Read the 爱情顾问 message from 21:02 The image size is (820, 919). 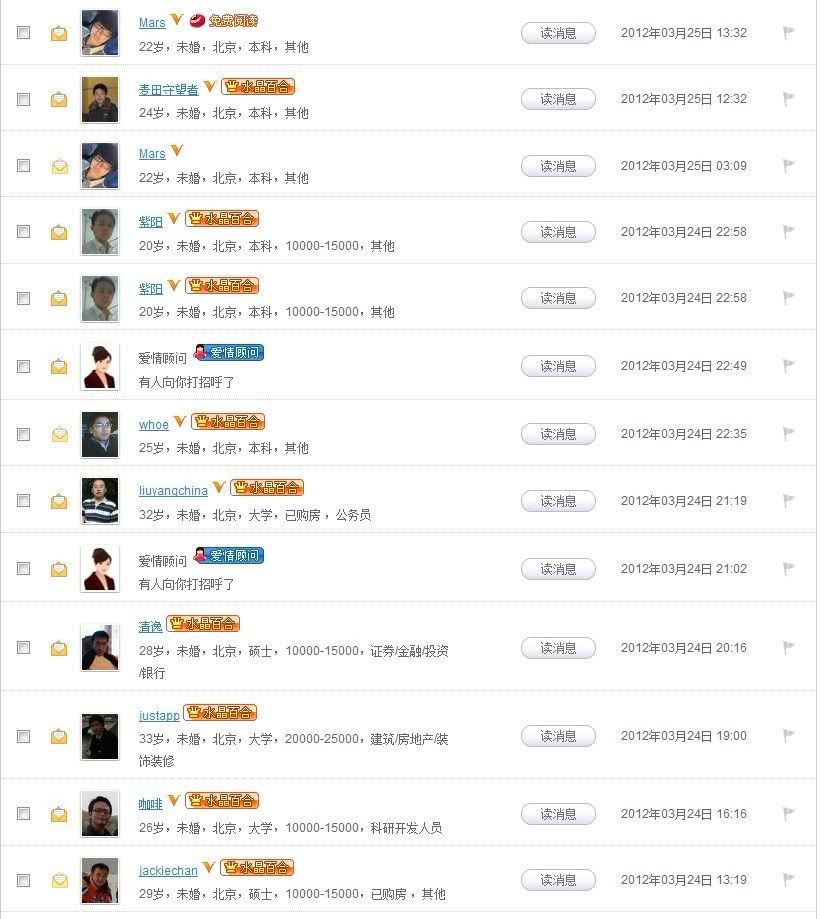558,569
